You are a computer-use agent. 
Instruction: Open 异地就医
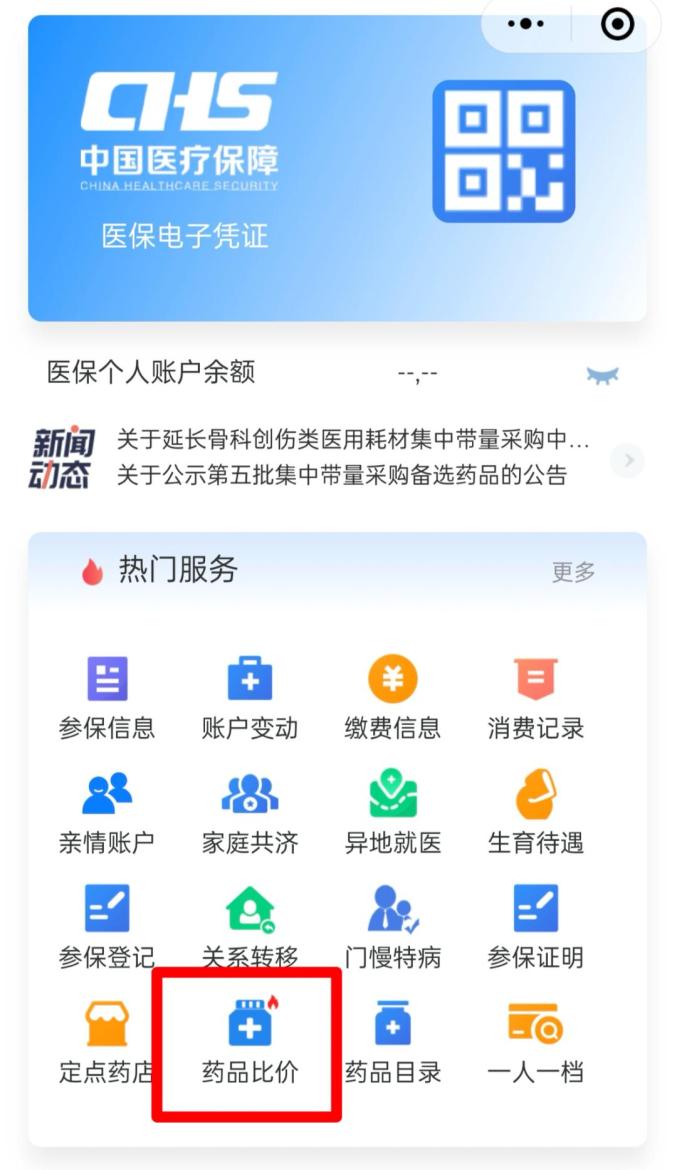[x=392, y=812]
